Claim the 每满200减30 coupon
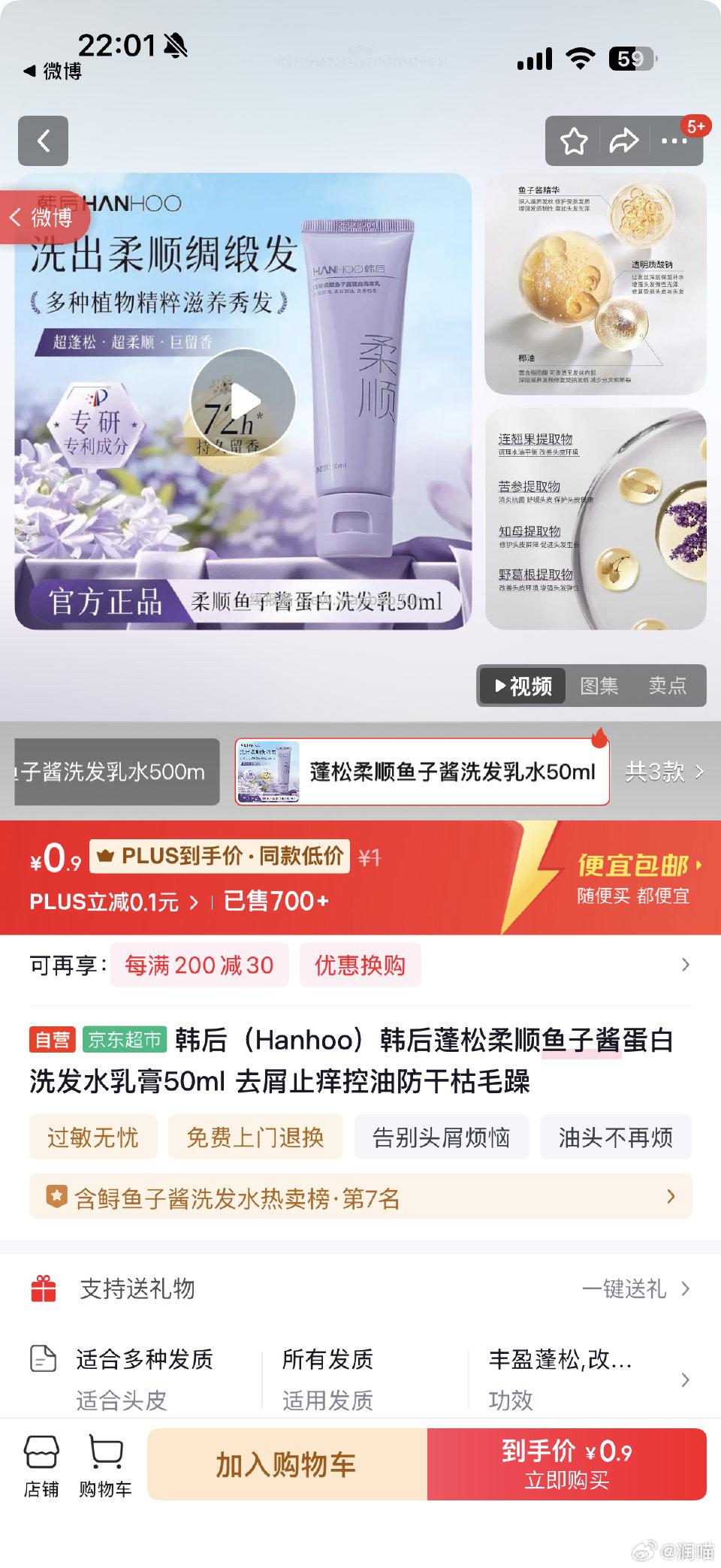Image resolution: width=721 pixels, height=1568 pixels. [x=199, y=965]
